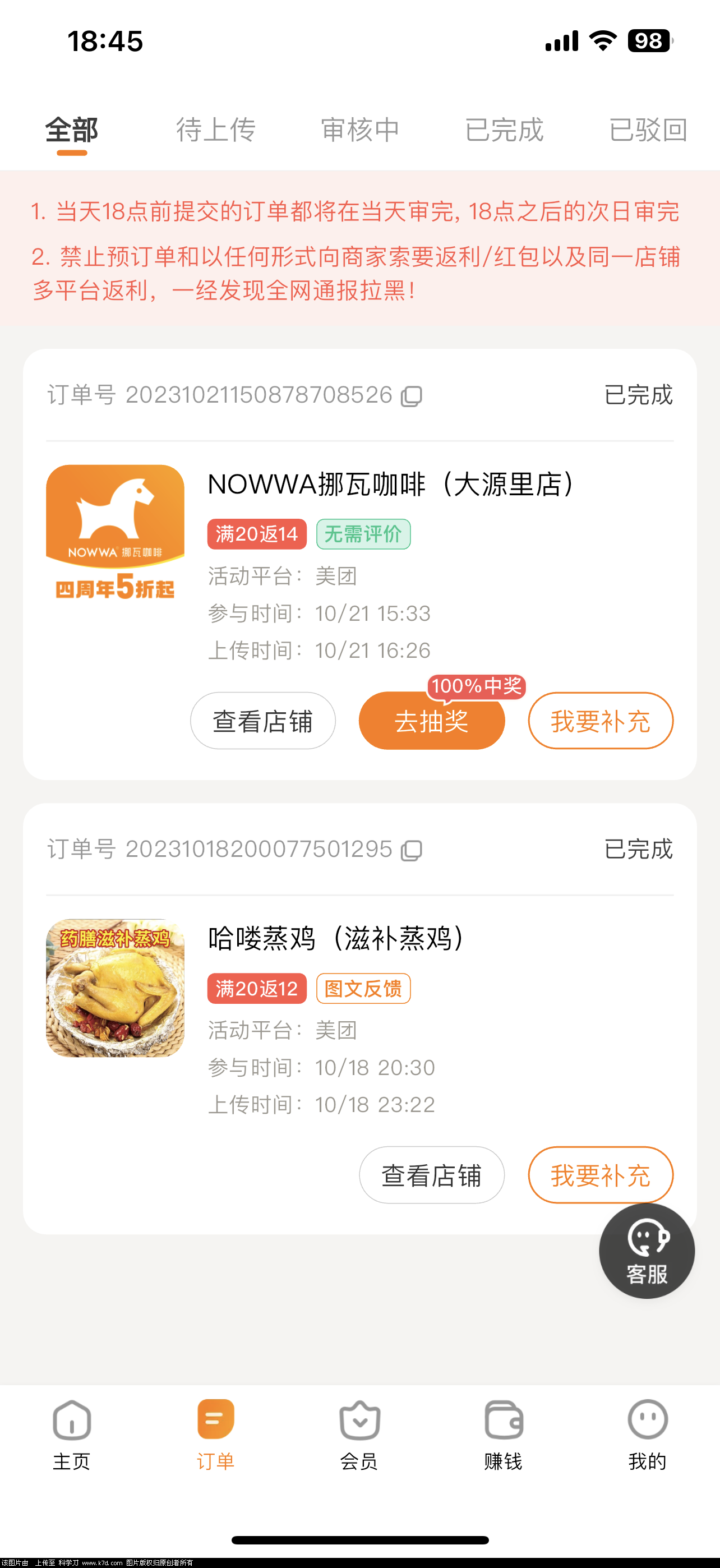
Task: Switch to the 待上传 tab
Action: click(215, 130)
